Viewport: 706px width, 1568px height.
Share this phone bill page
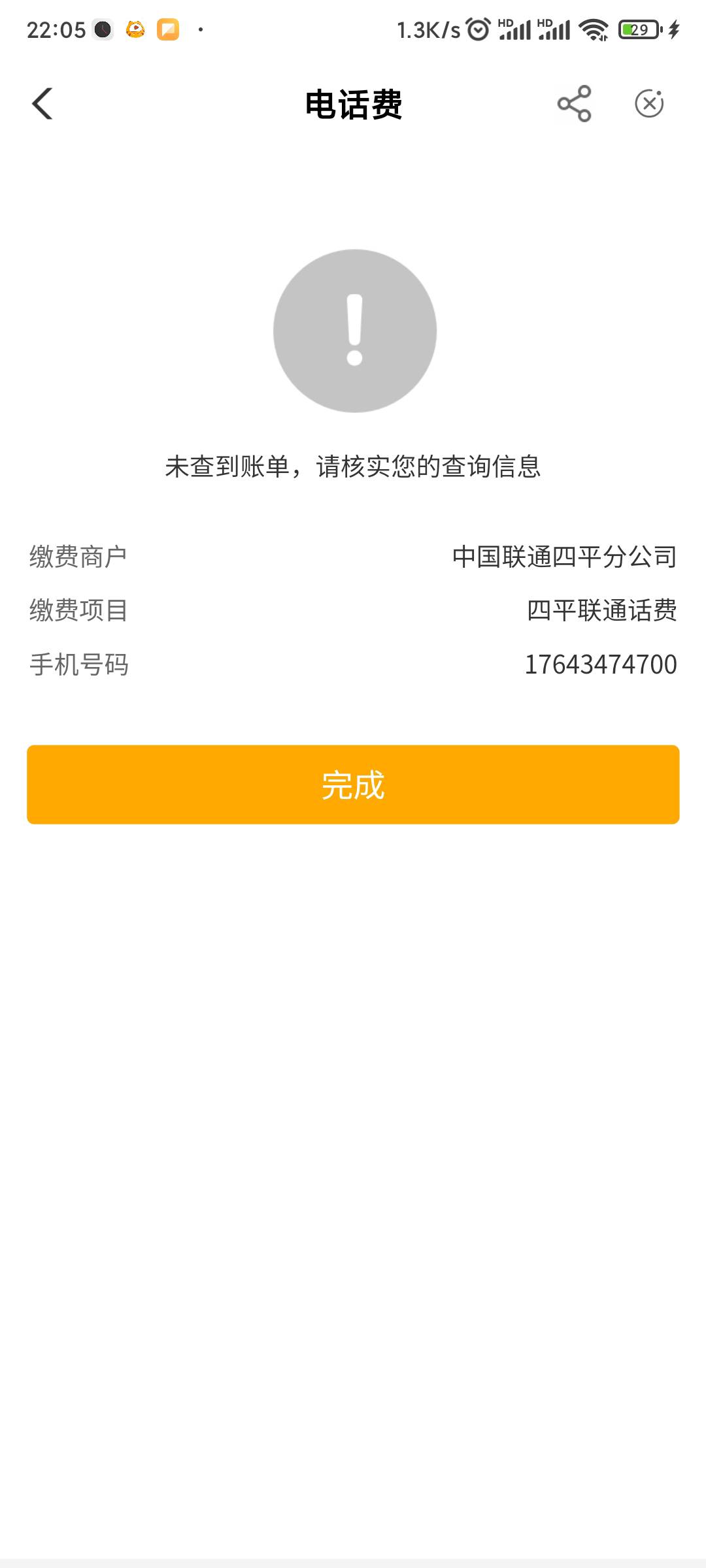tap(574, 104)
